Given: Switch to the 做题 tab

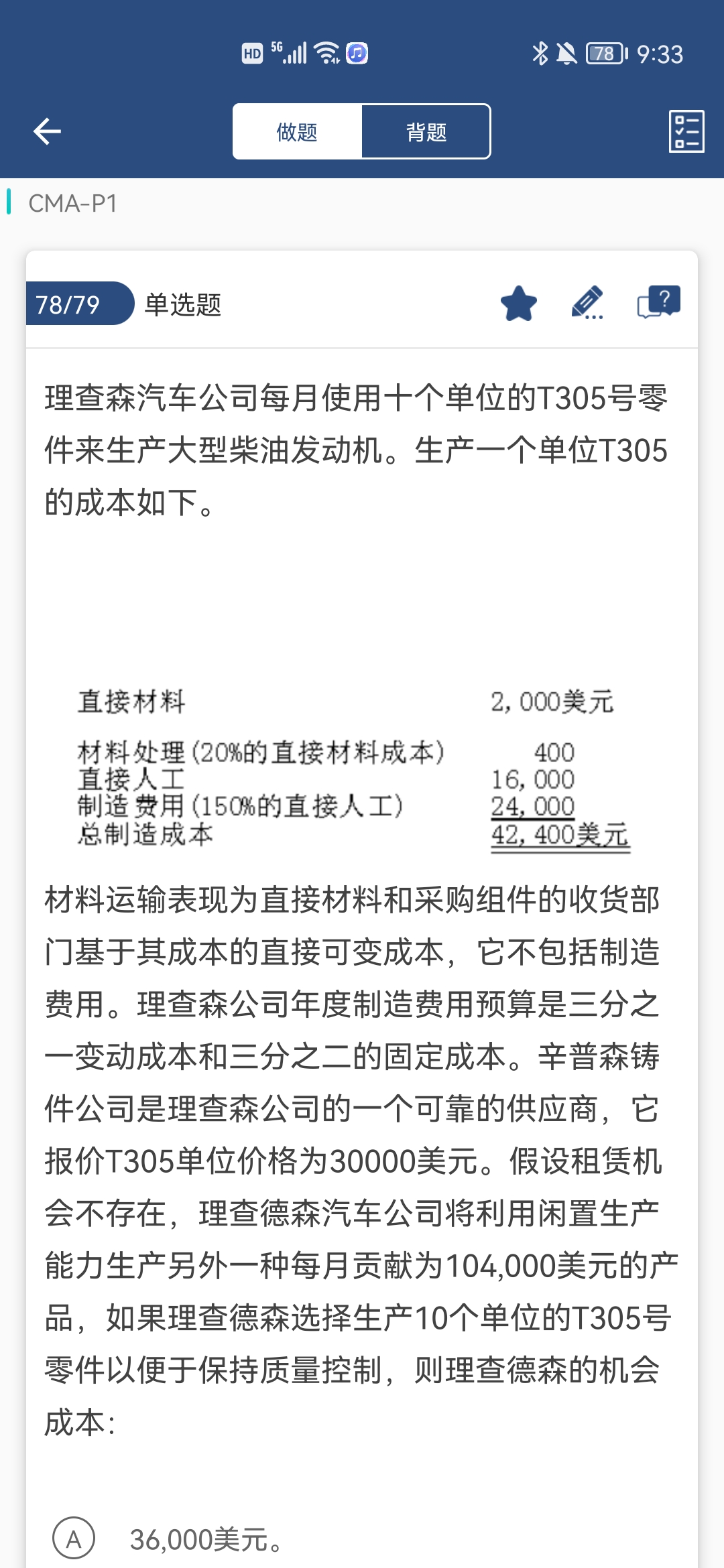Looking at the screenshot, I should [x=297, y=132].
